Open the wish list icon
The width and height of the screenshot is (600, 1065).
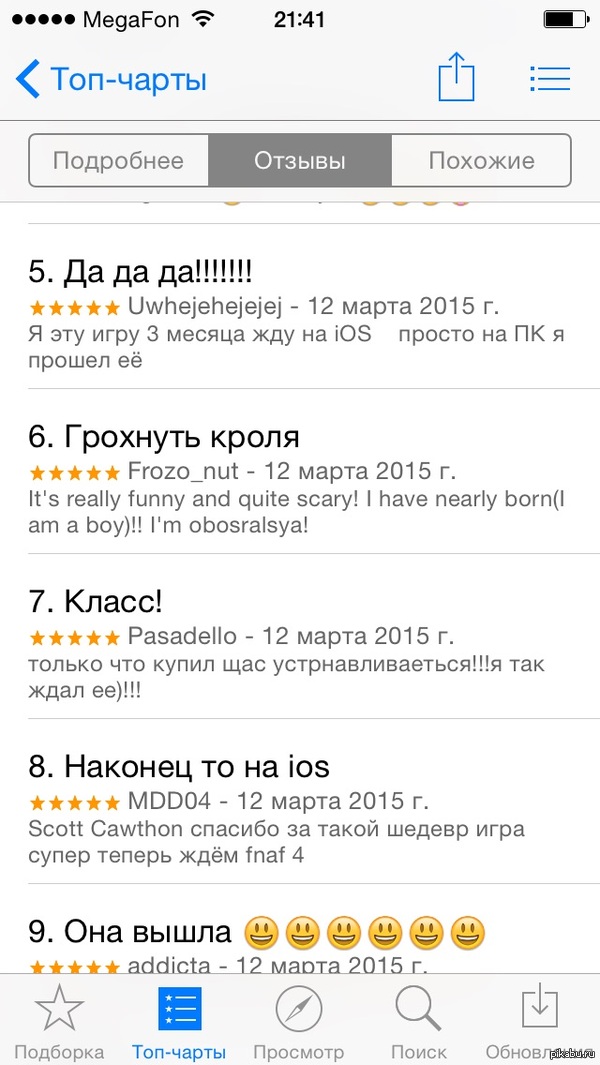[549, 78]
